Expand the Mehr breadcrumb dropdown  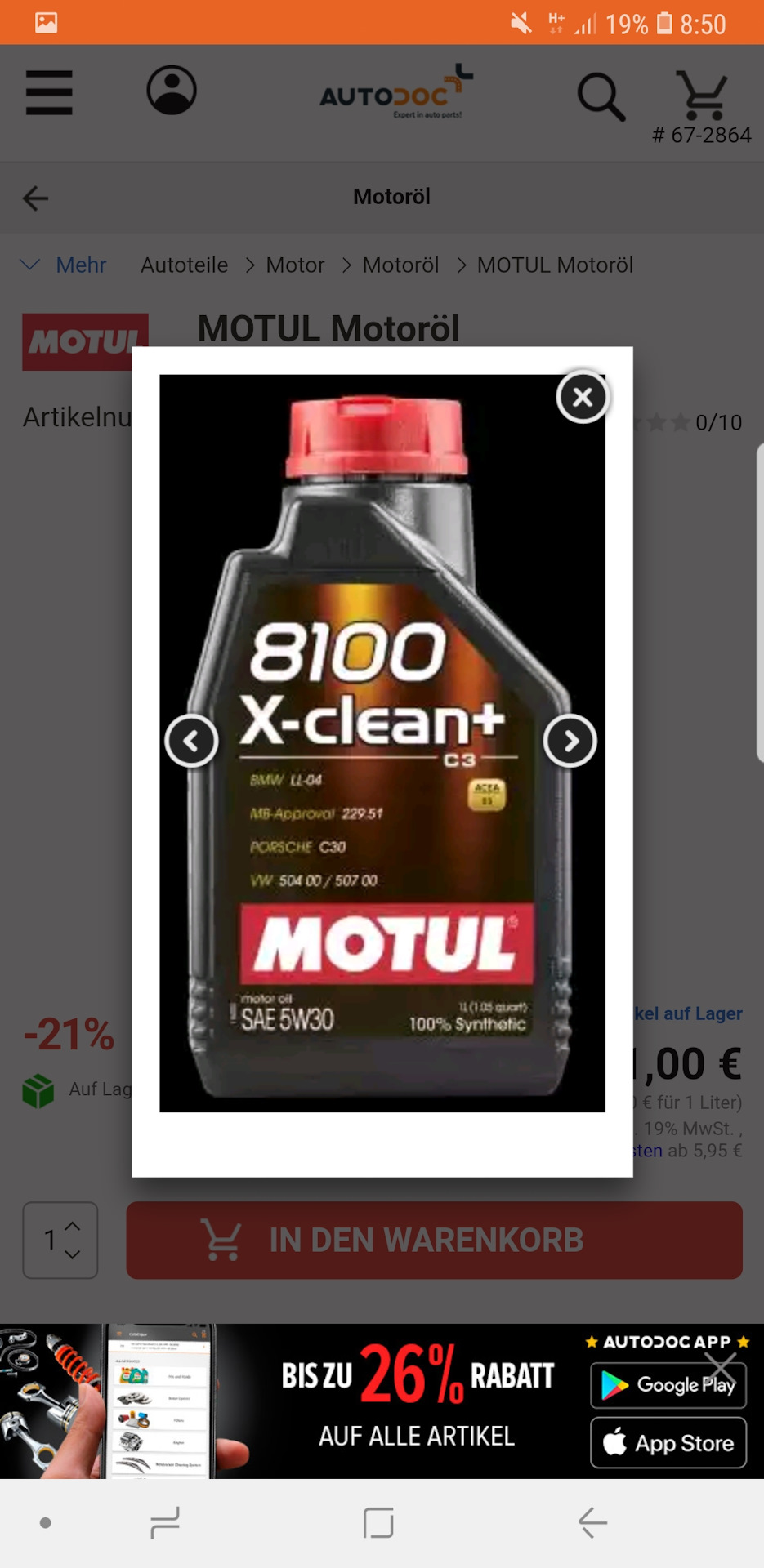pyautogui.click(x=64, y=265)
